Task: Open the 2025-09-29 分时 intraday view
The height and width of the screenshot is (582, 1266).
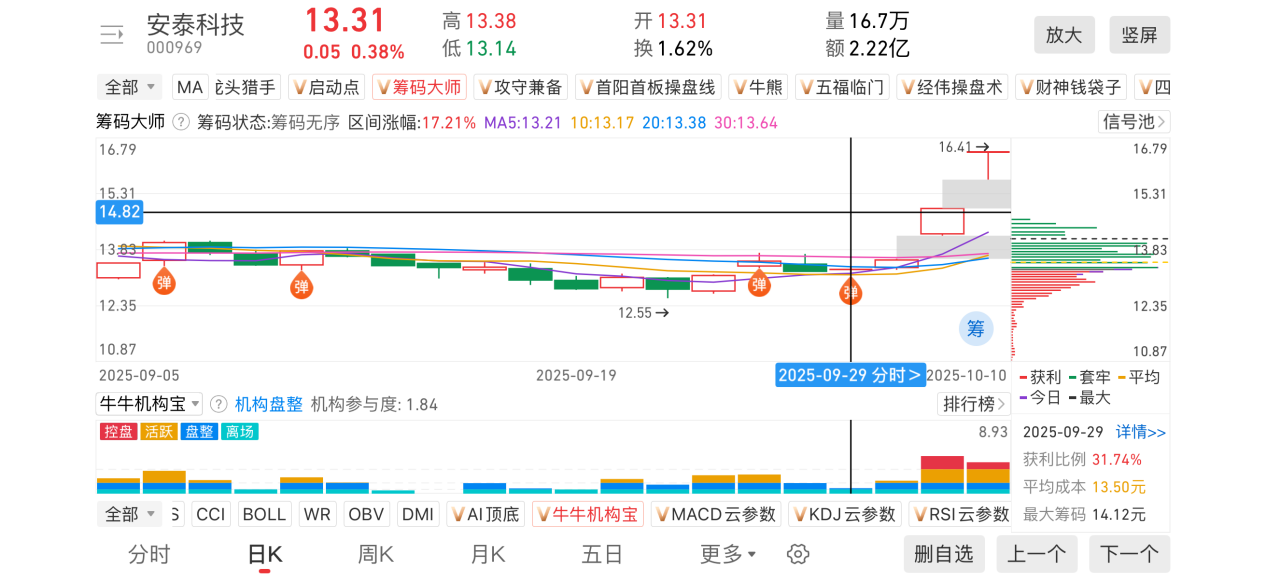Action: (850, 375)
